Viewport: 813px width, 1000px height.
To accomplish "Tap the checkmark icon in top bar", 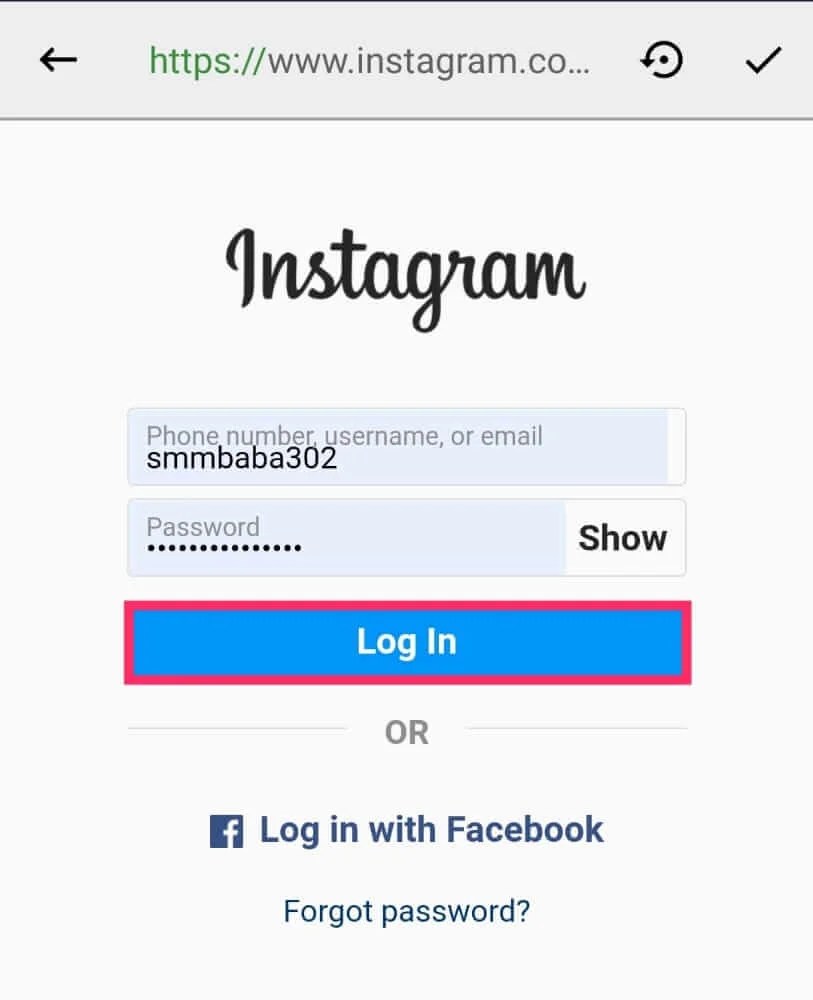I will pos(763,61).
